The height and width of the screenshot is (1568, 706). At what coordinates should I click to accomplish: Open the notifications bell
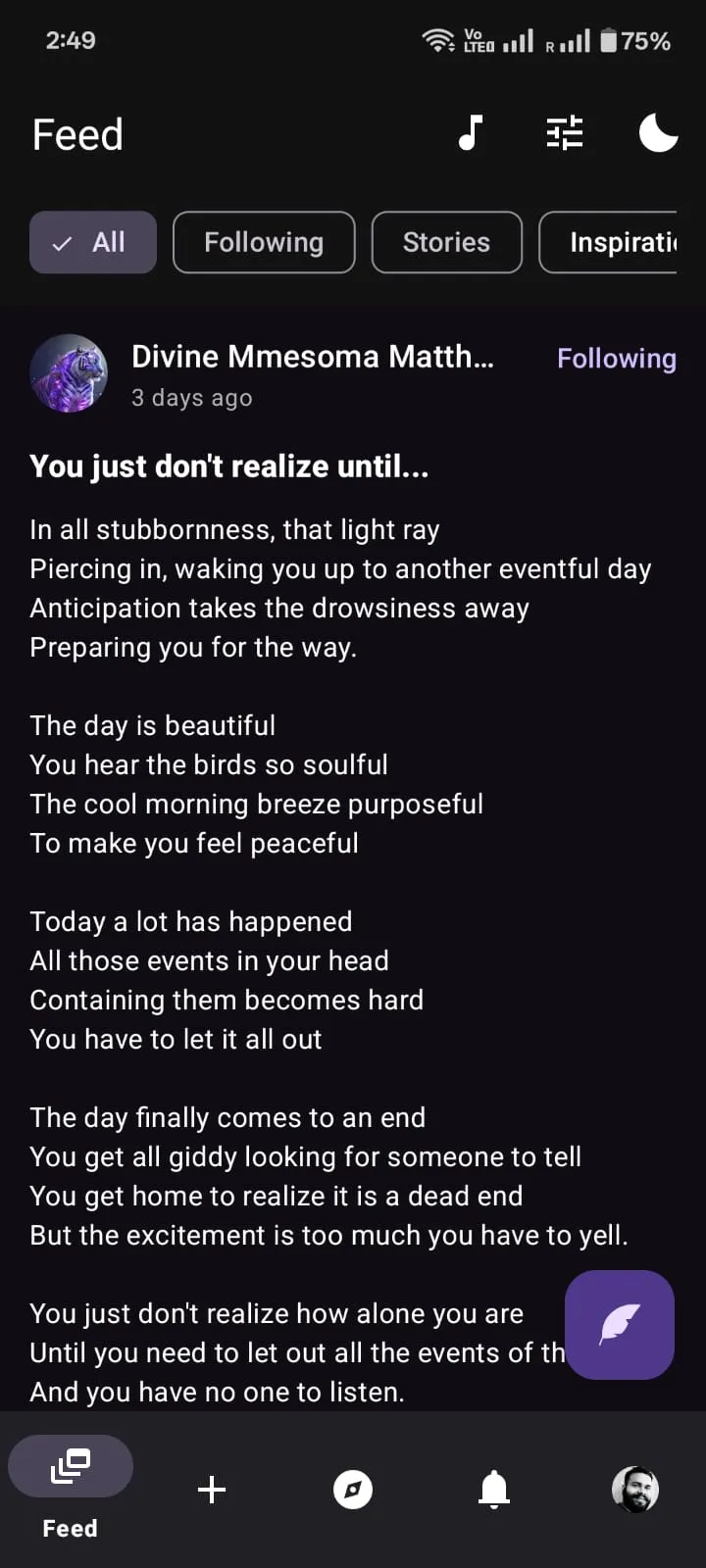[x=494, y=1490]
